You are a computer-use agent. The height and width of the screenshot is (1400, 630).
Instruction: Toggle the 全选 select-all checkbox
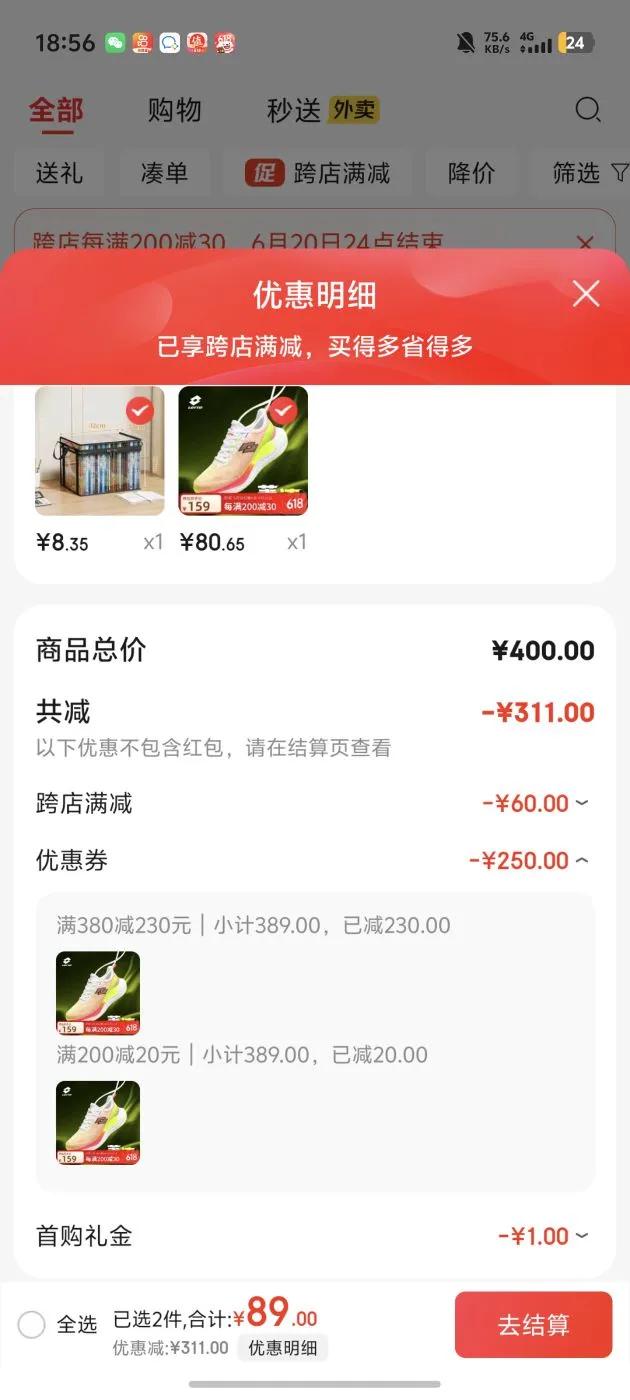click(x=32, y=1325)
